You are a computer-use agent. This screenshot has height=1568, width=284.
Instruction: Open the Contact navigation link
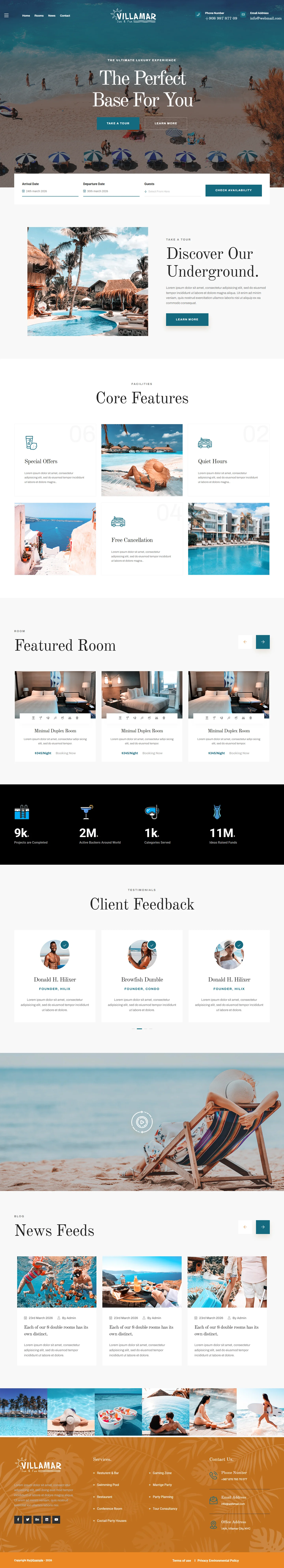tap(65, 16)
